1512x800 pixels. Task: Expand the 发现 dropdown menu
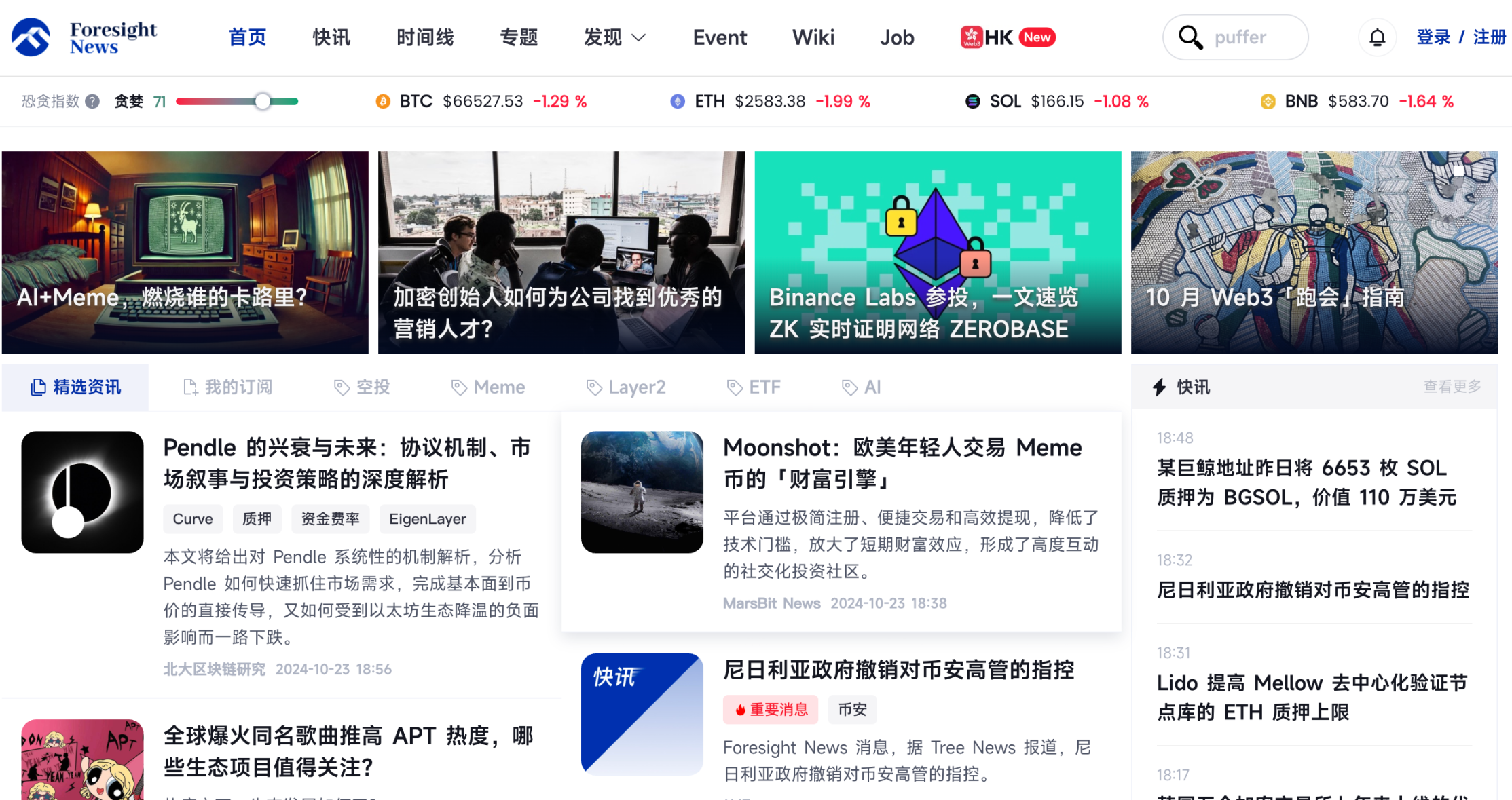[x=614, y=37]
